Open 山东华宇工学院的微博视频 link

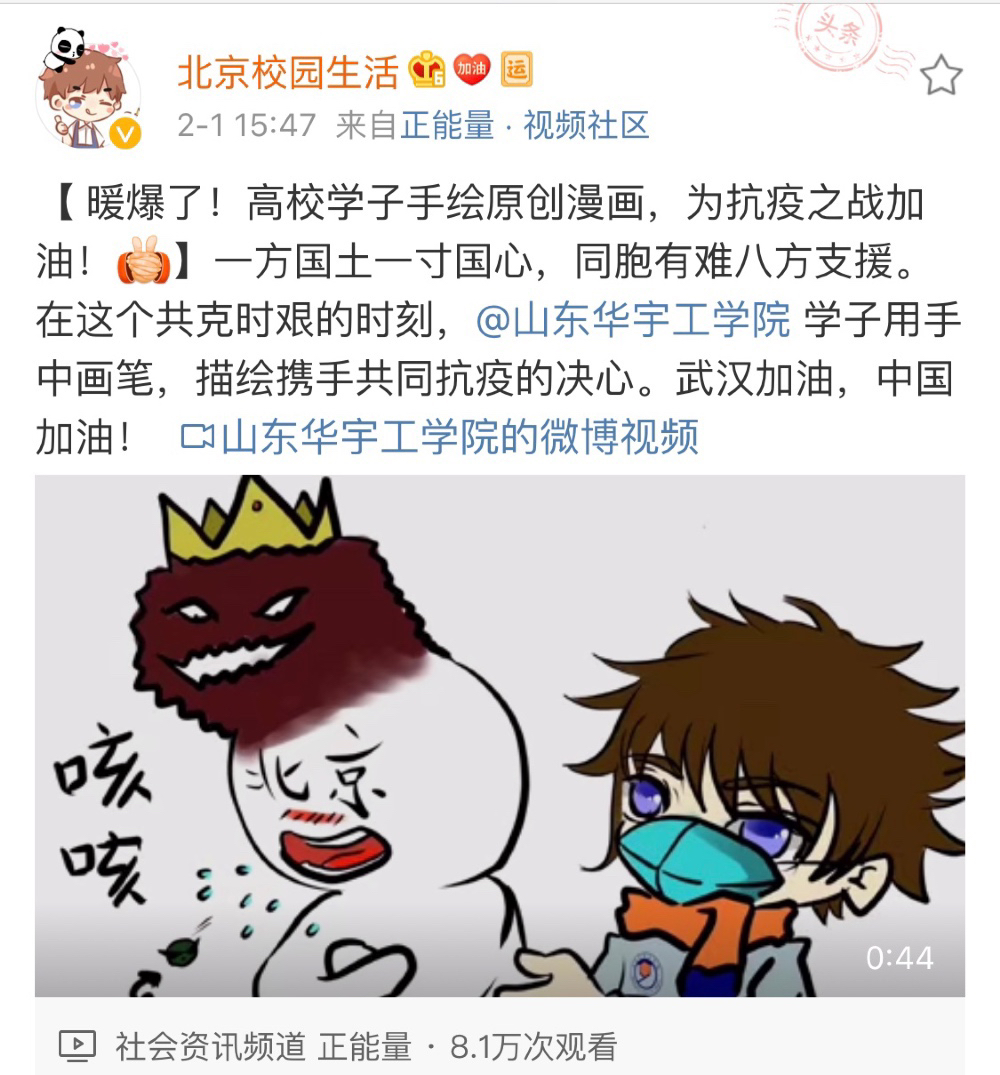pos(440,437)
